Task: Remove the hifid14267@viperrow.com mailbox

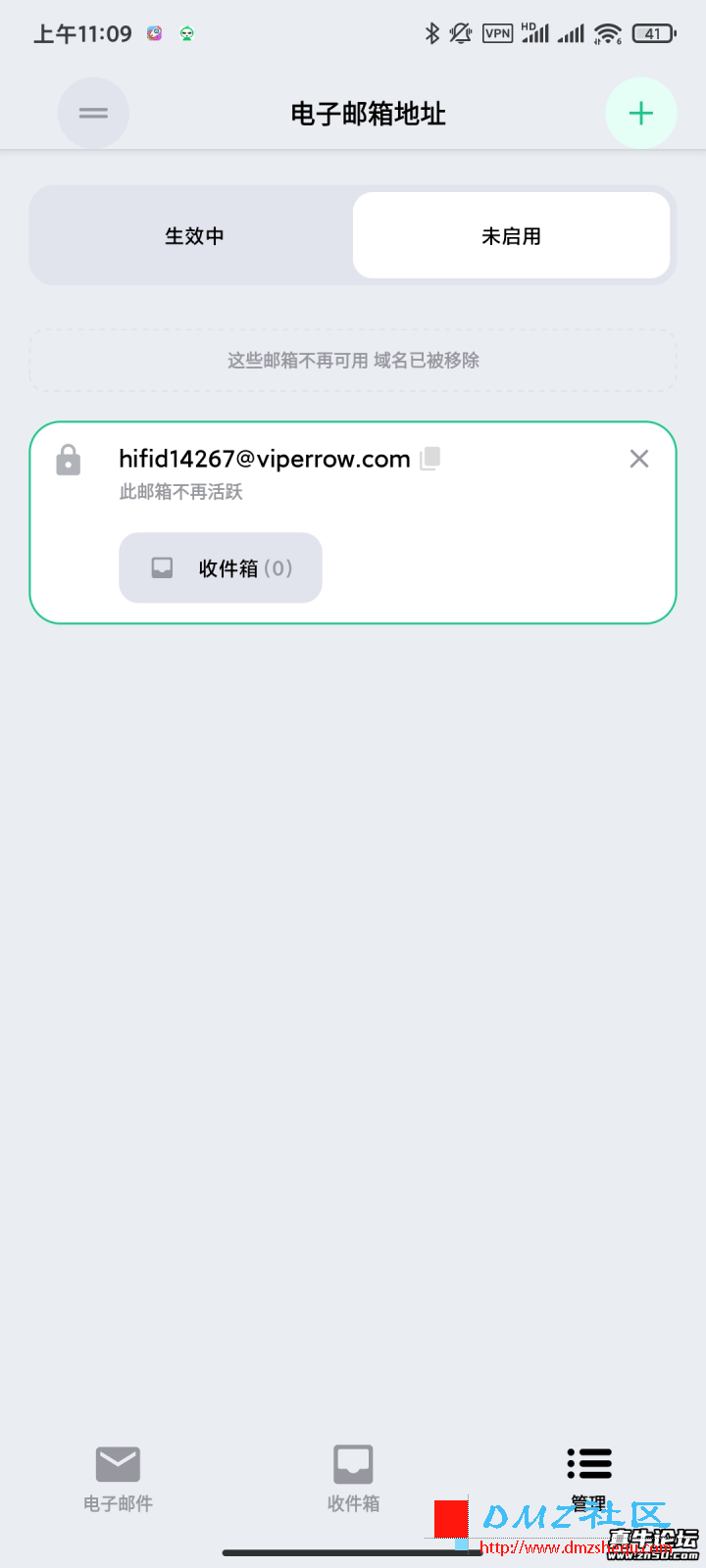Action: (639, 459)
